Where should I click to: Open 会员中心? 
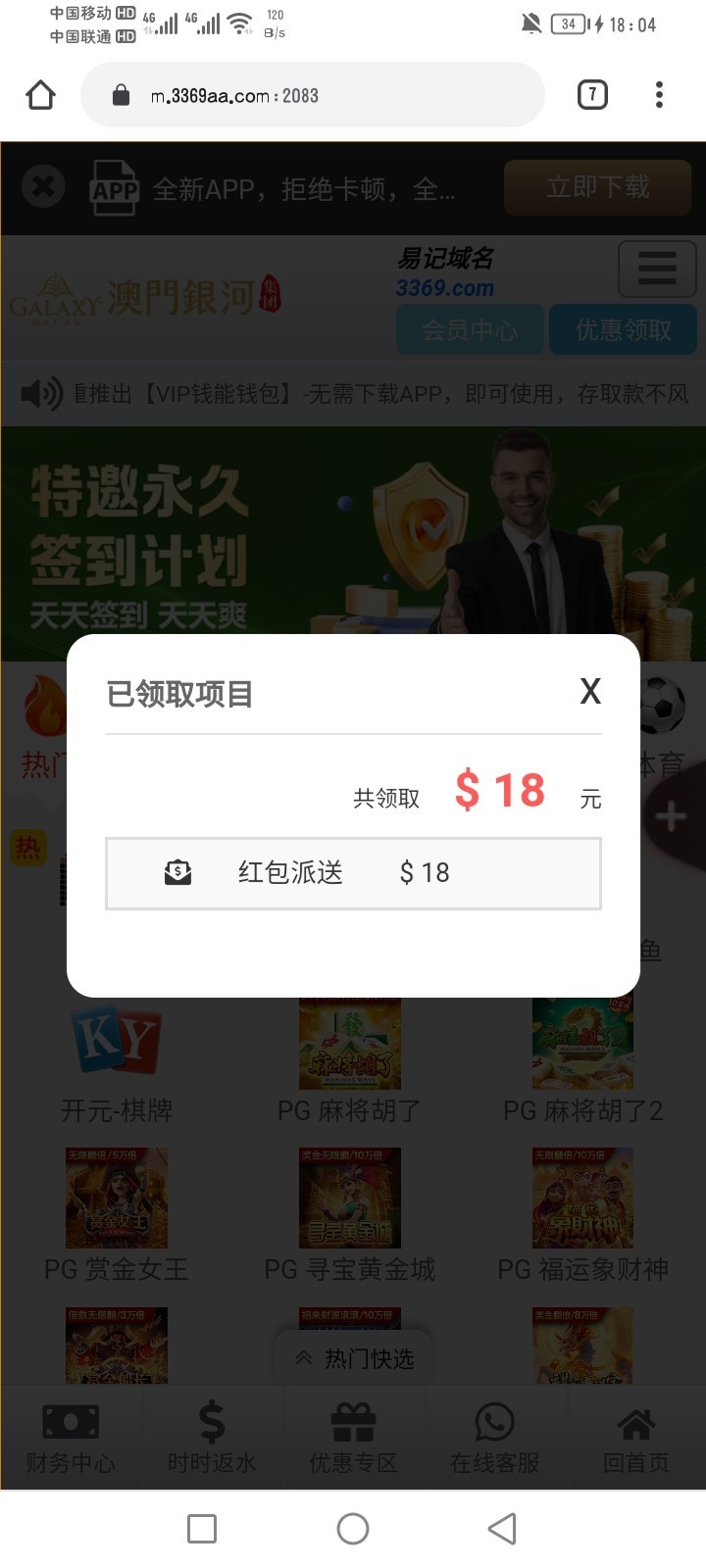coord(470,330)
